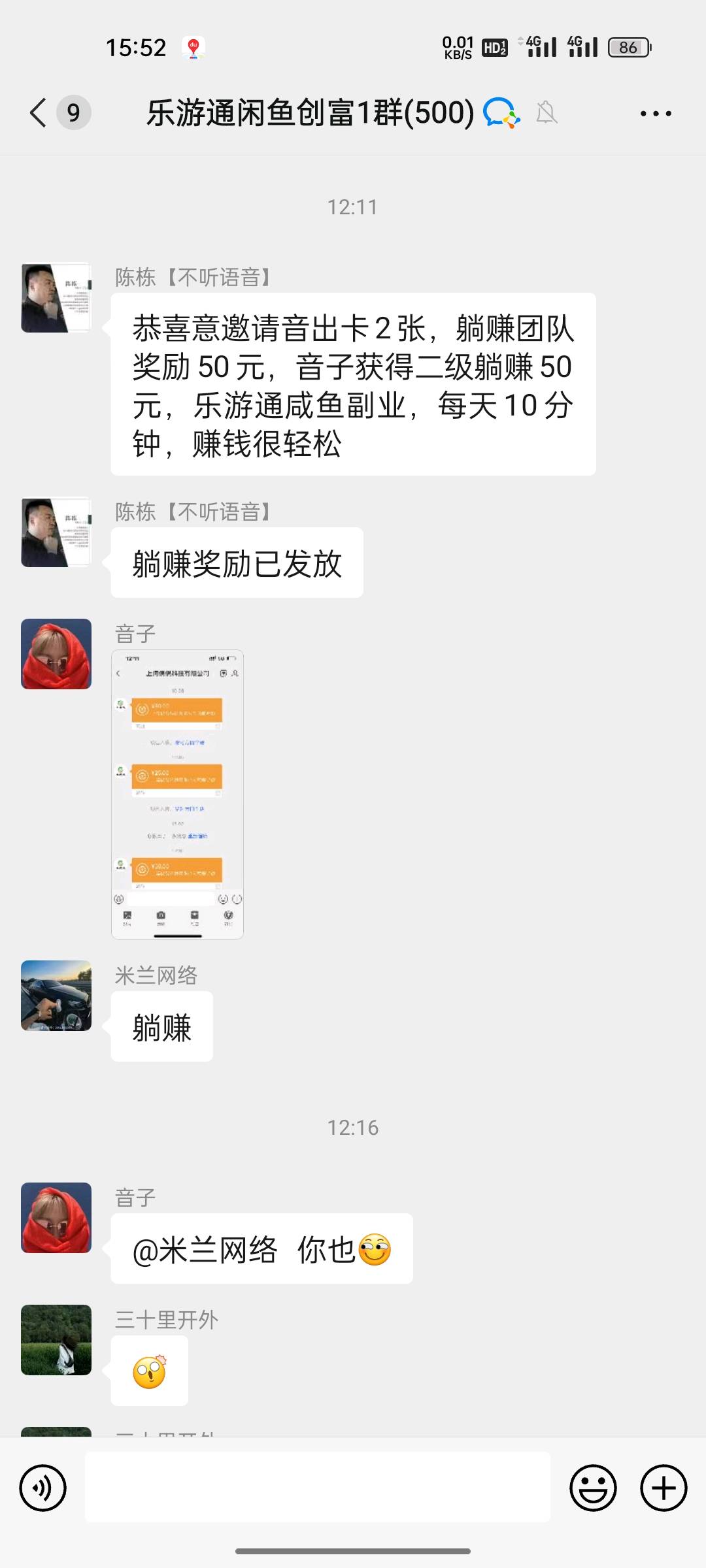Image resolution: width=706 pixels, height=1568 pixels.
Task: Open the plus attachment menu
Action: 663,1488
